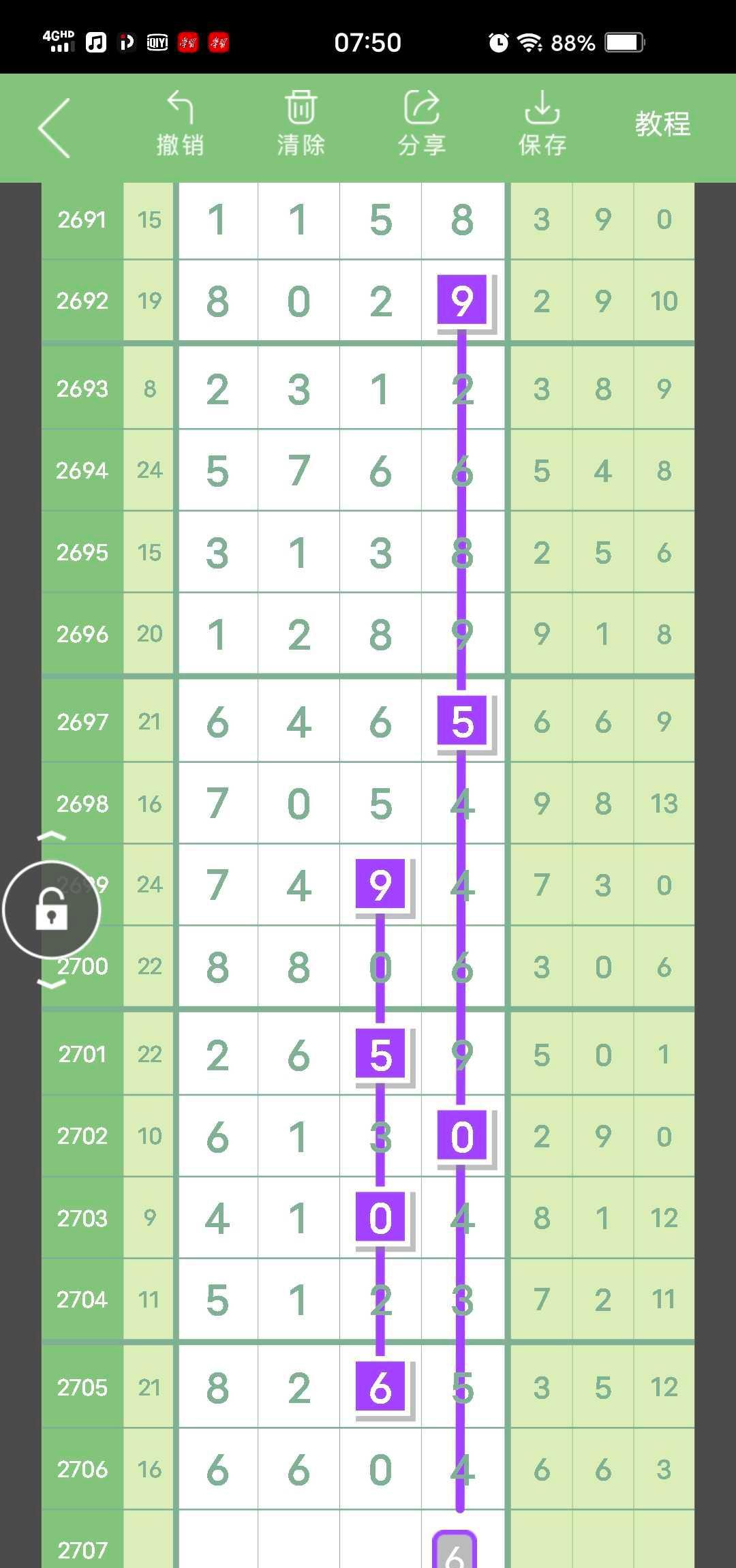Toggle the floating lock button

tap(52, 909)
